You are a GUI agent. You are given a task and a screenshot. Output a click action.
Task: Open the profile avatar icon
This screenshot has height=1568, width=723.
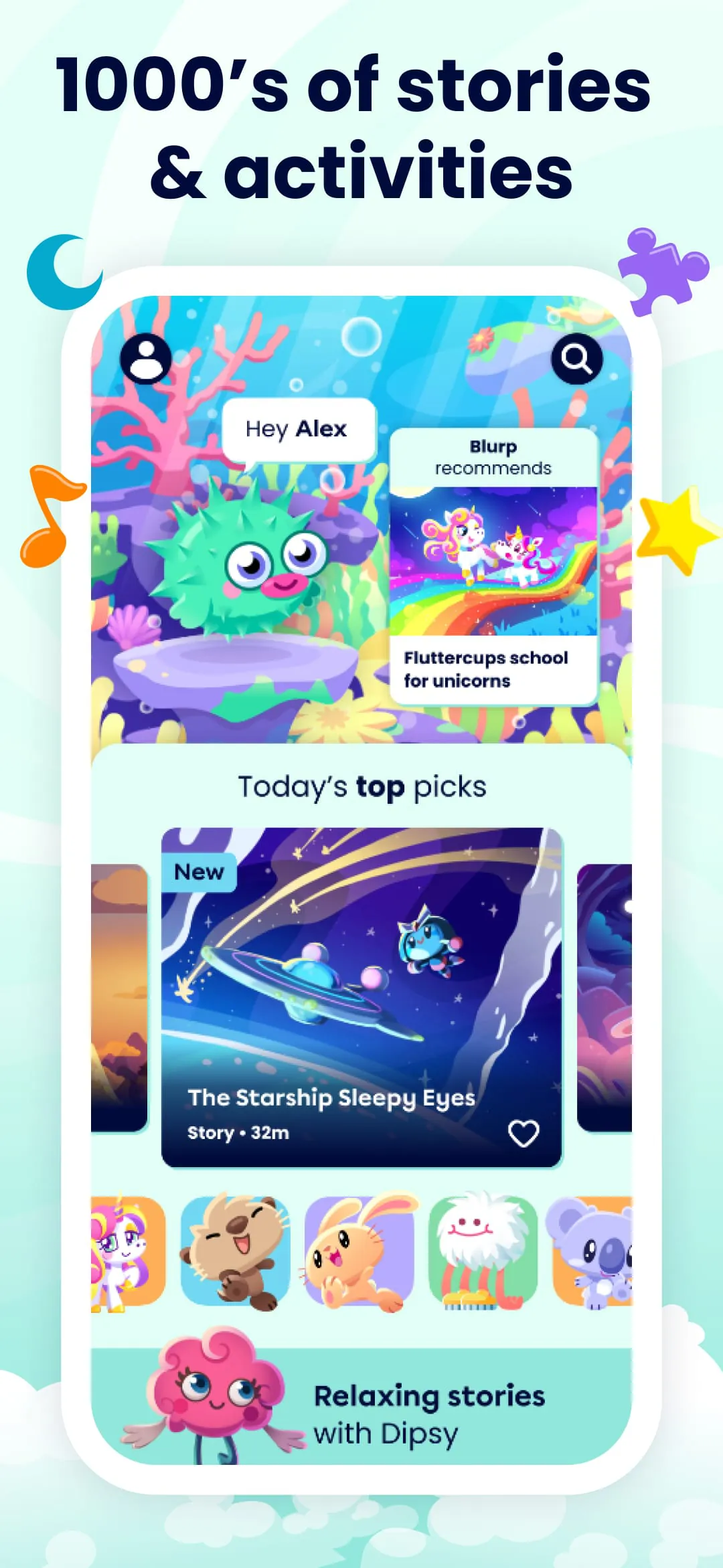pos(147,359)
